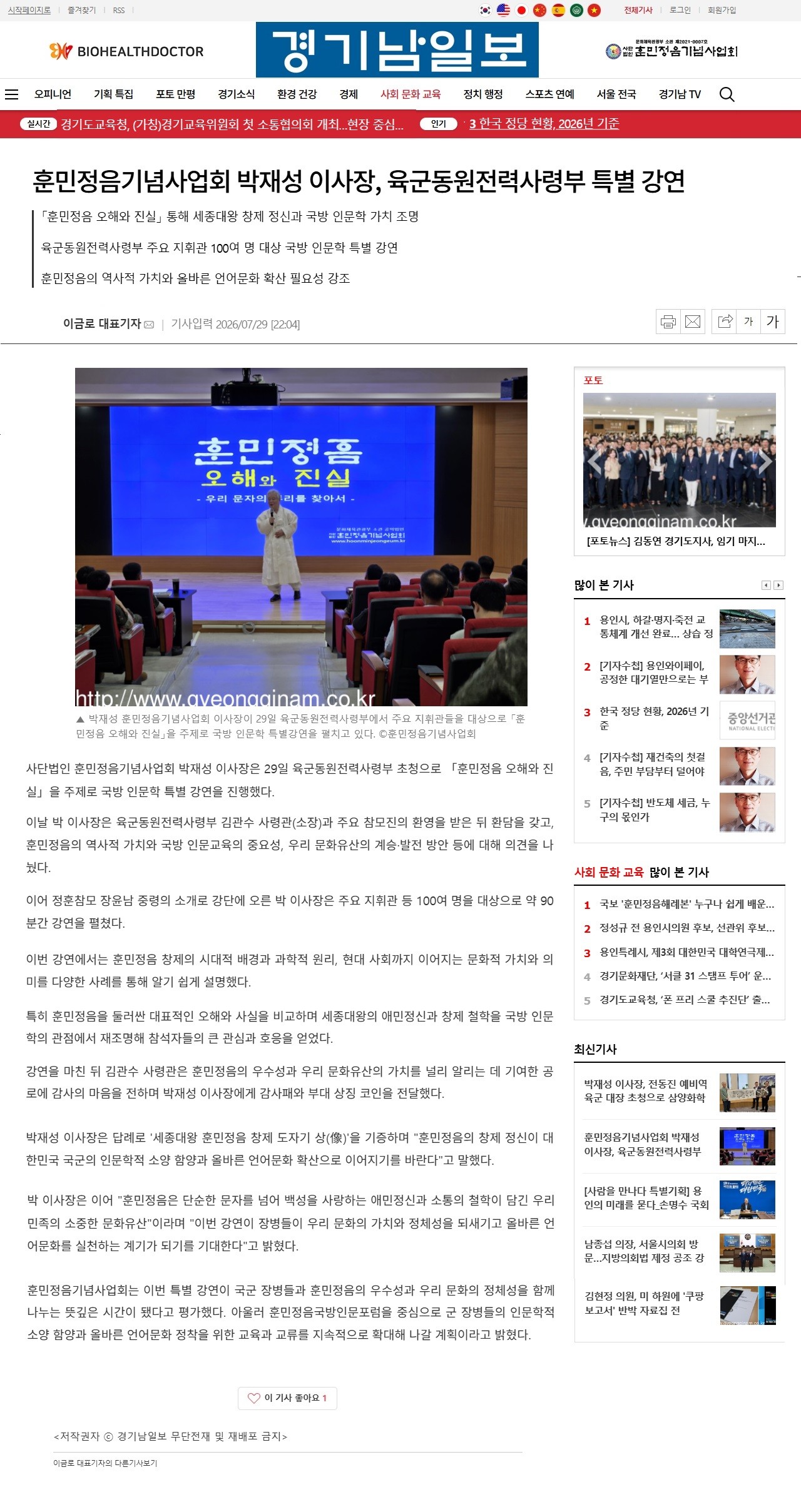
Task: Open popular link 한국 정당 현황, 2026년 기준
Action: (x=544, y=124)
